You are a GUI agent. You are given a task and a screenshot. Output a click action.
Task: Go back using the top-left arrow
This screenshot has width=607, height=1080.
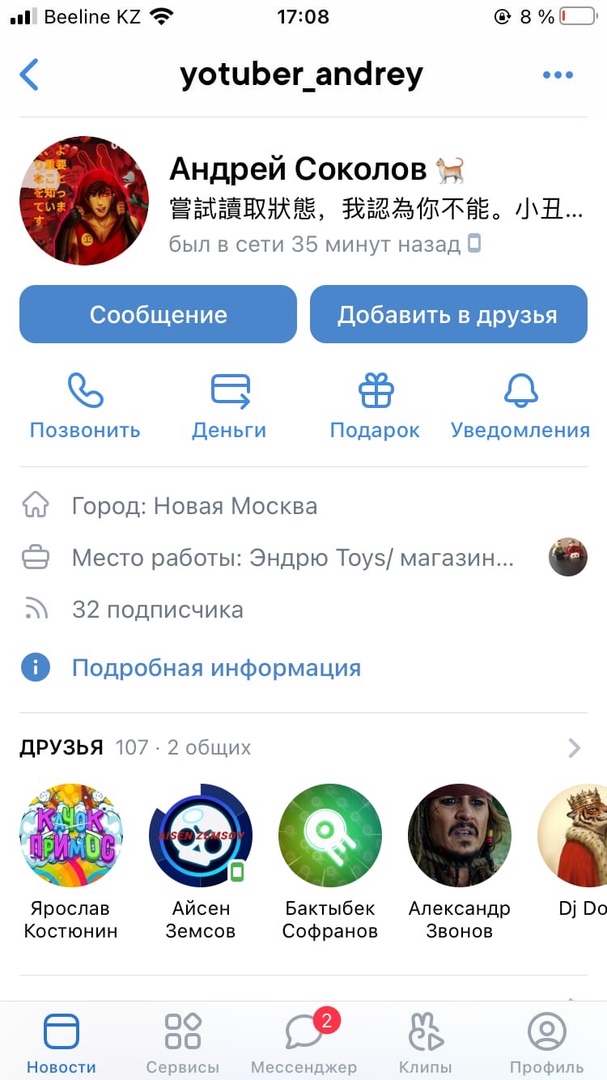pyautogui.click(x=30, y=75)
